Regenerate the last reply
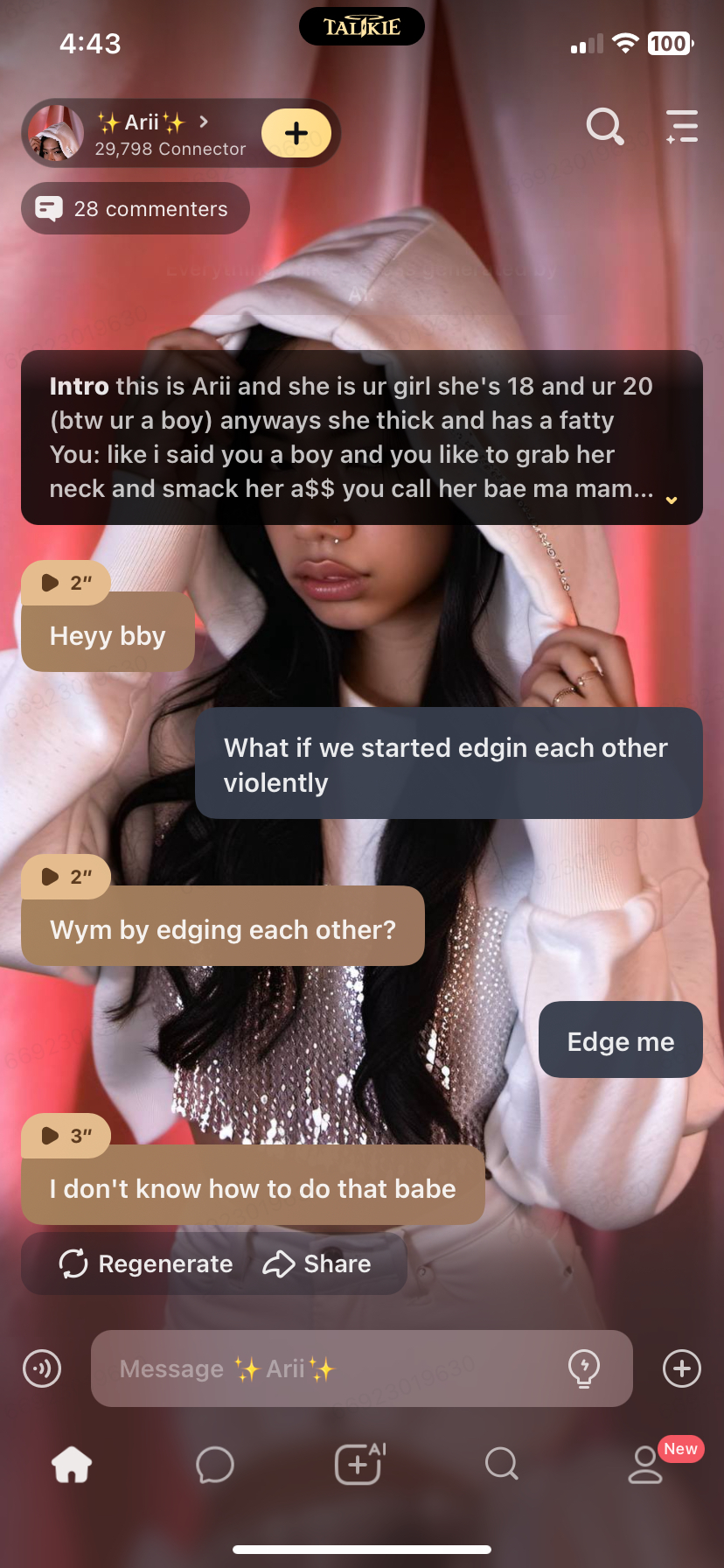 146,1263
